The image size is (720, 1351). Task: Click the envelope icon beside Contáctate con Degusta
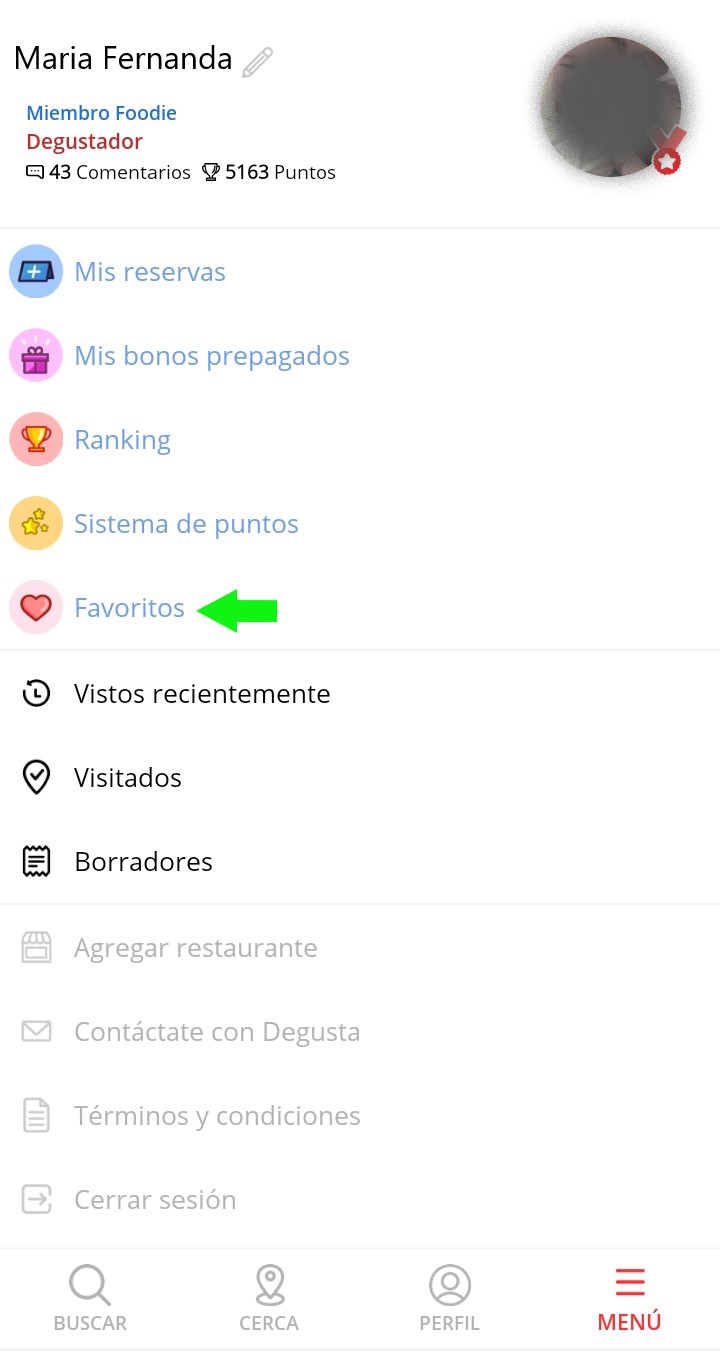tap(36, 1031)
